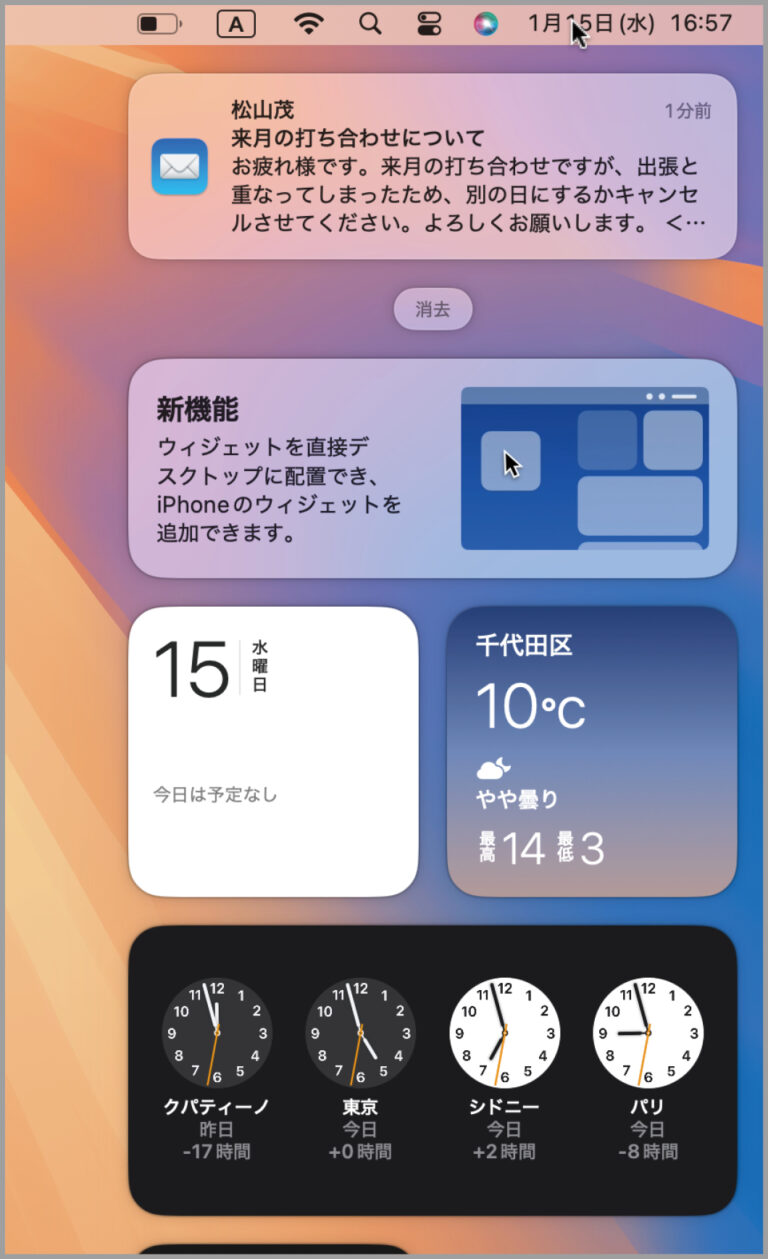Open the 千代田区 weather widget
Screen dimensions: 768x1259
[591, 751]
